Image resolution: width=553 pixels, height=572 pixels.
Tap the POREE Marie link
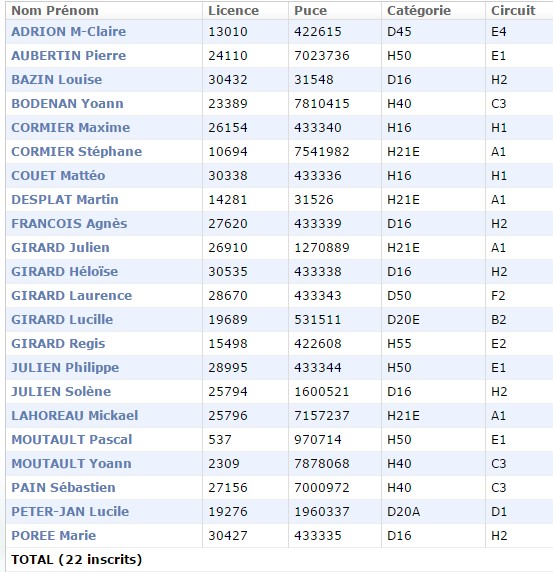coord(54,536)
